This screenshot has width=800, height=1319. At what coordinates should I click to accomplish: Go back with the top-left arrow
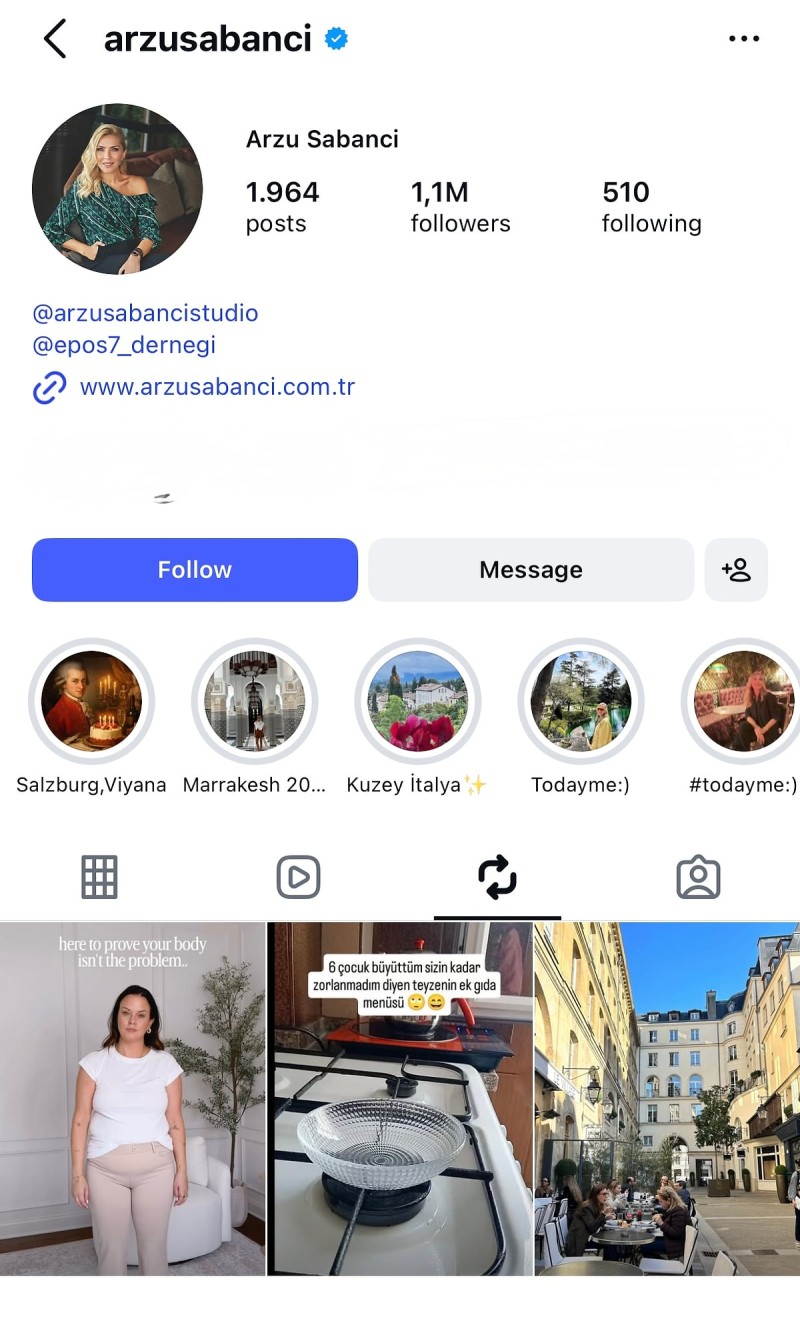[55, 39]
